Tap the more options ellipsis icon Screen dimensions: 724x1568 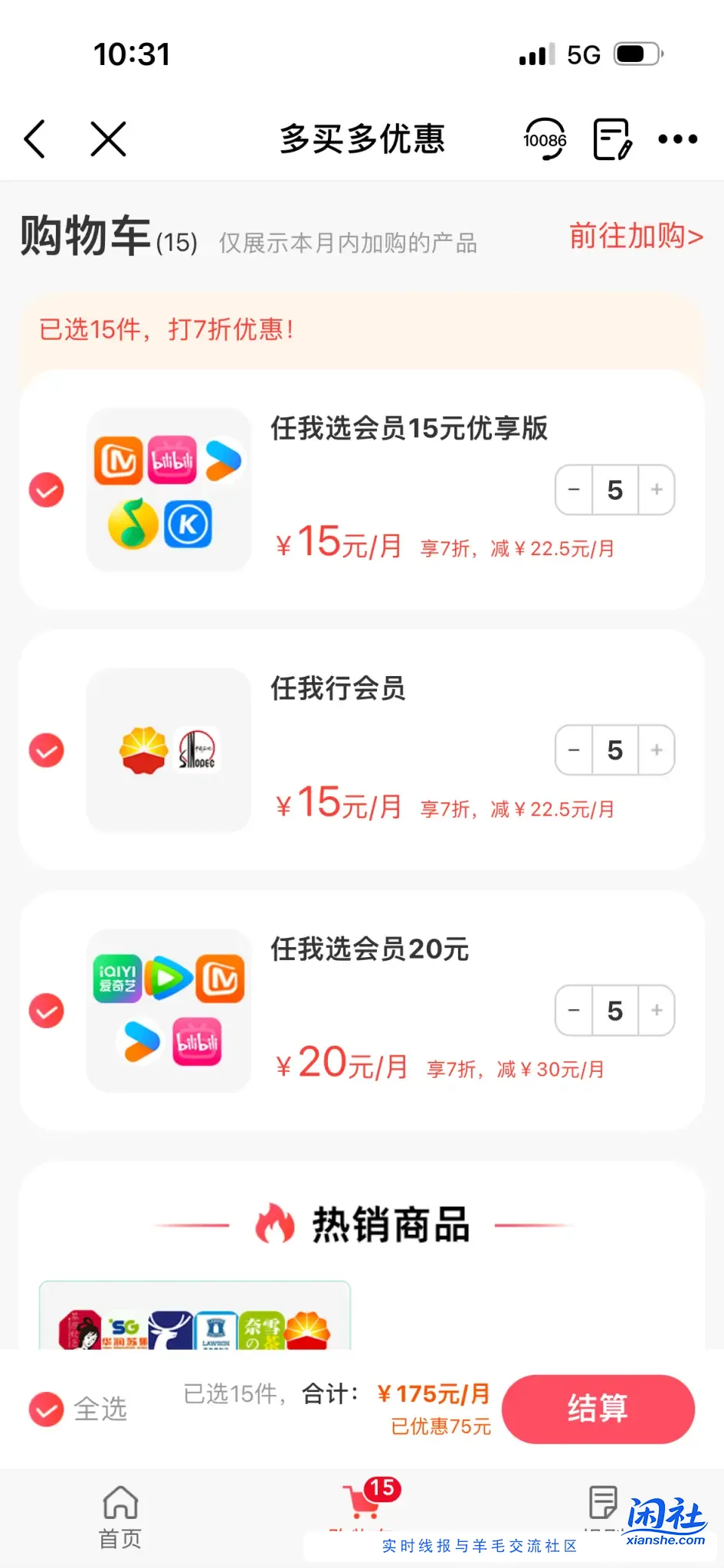[677, 139]
